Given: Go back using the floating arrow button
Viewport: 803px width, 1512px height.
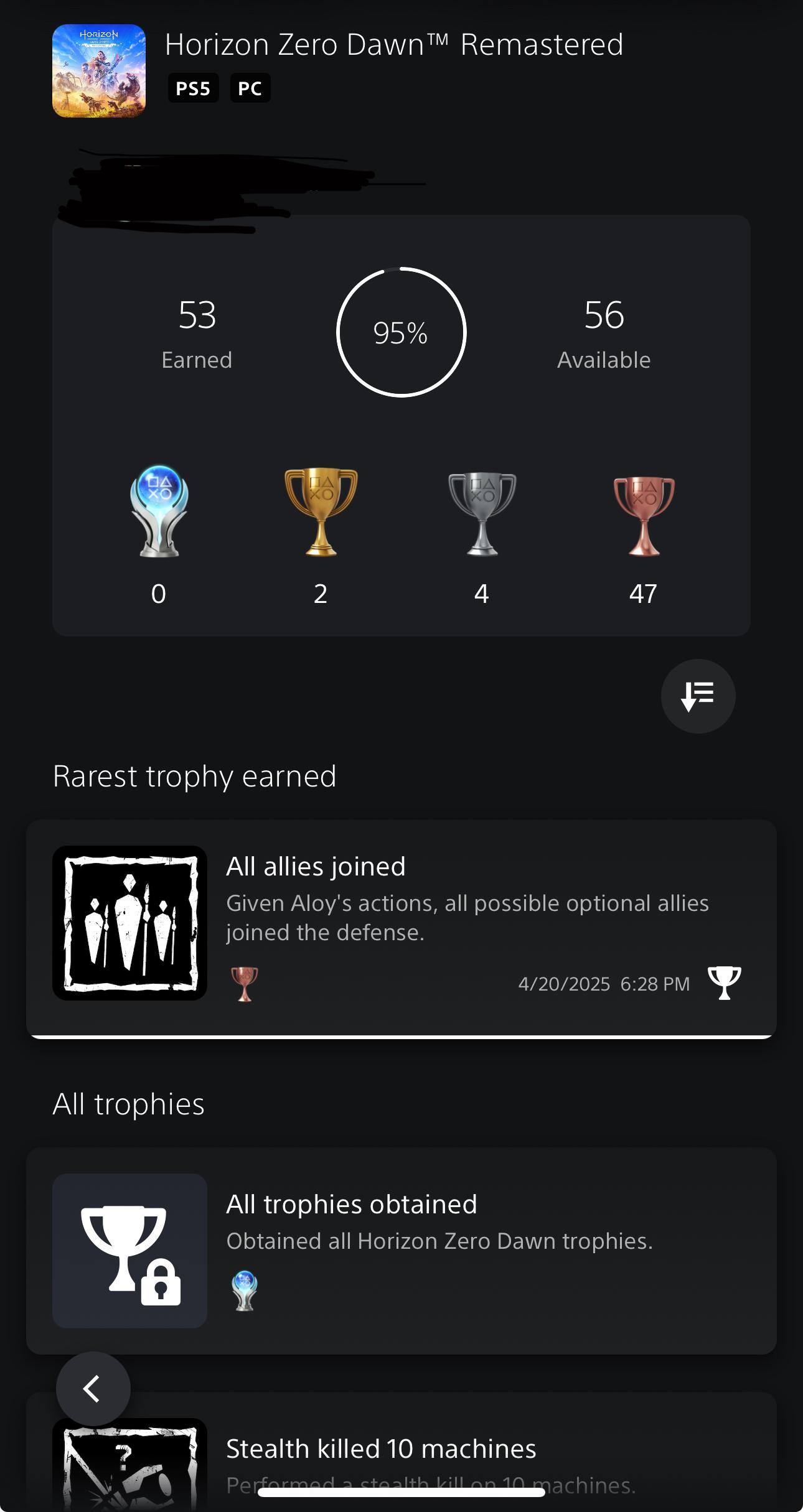Looking at the screenshot, I should coord(93,1388).
